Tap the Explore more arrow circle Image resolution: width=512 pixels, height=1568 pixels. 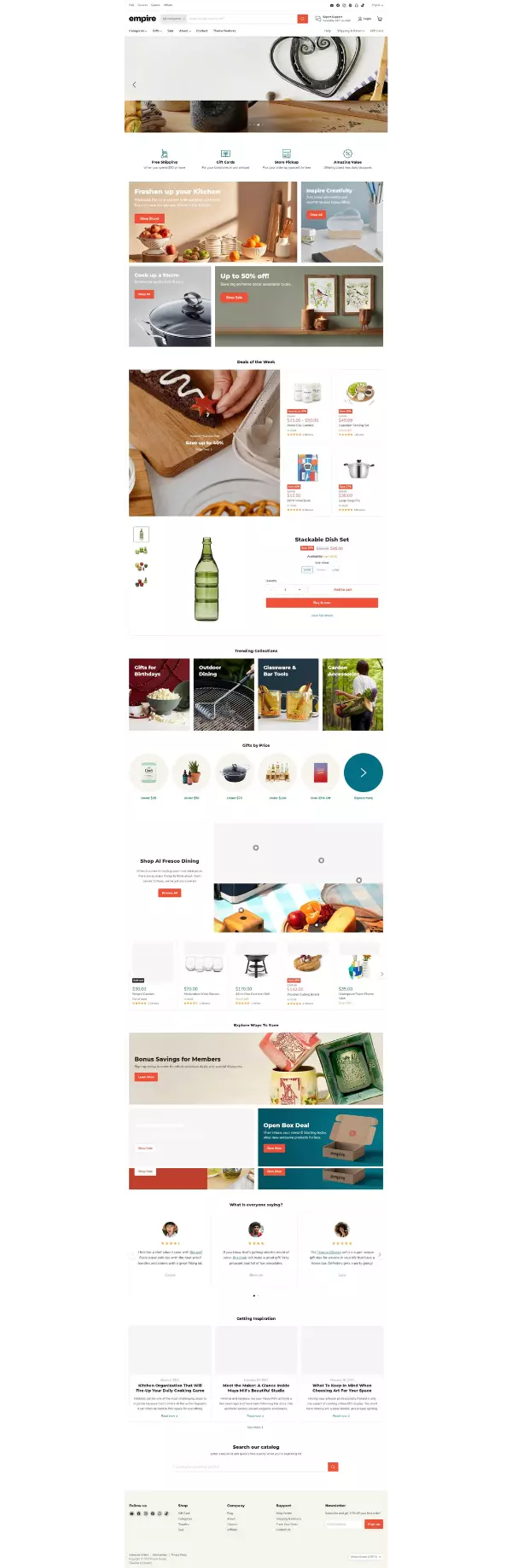click(364, 772)
